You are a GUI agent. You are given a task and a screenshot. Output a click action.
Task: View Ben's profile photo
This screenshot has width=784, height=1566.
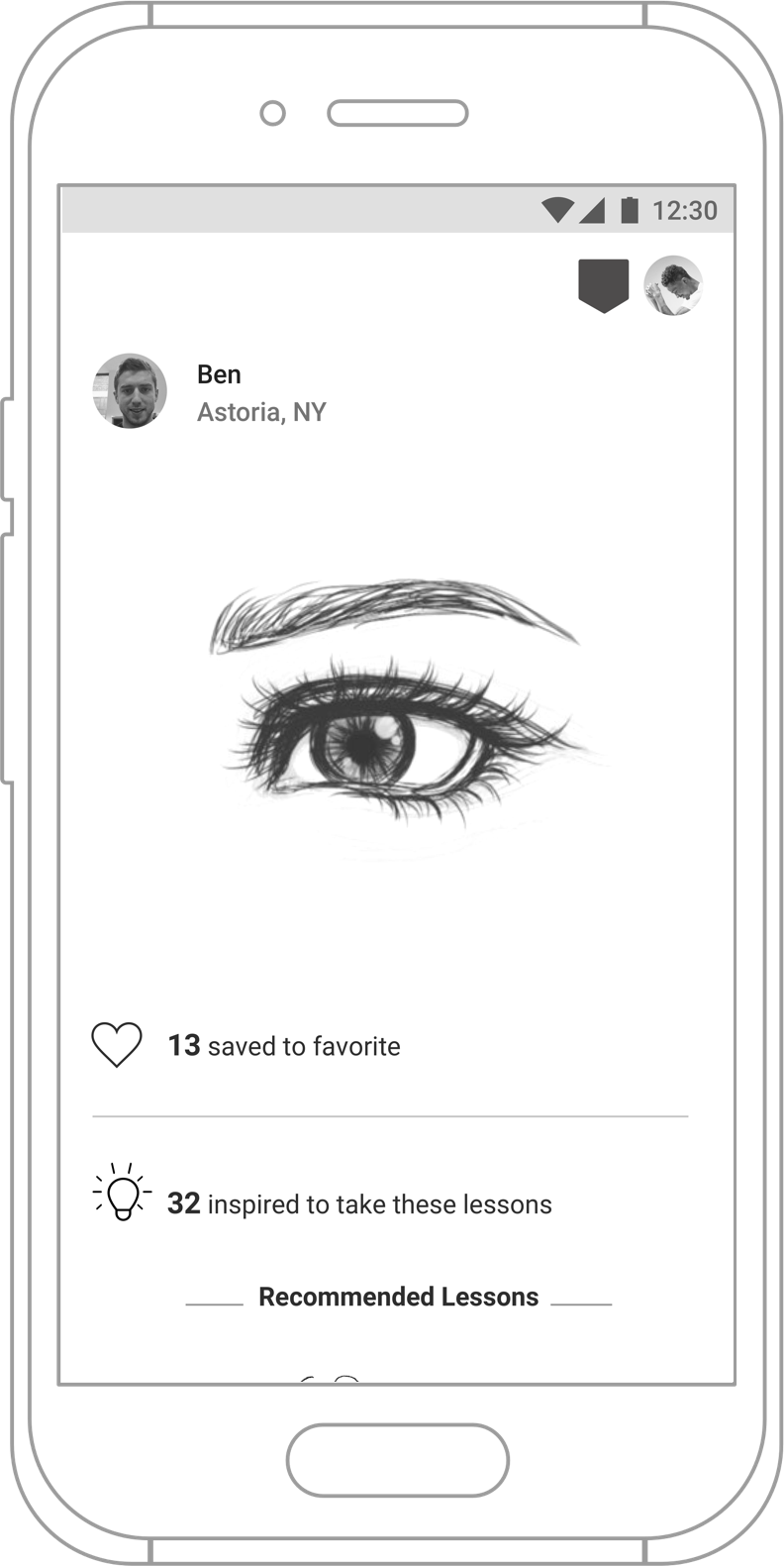130,391
